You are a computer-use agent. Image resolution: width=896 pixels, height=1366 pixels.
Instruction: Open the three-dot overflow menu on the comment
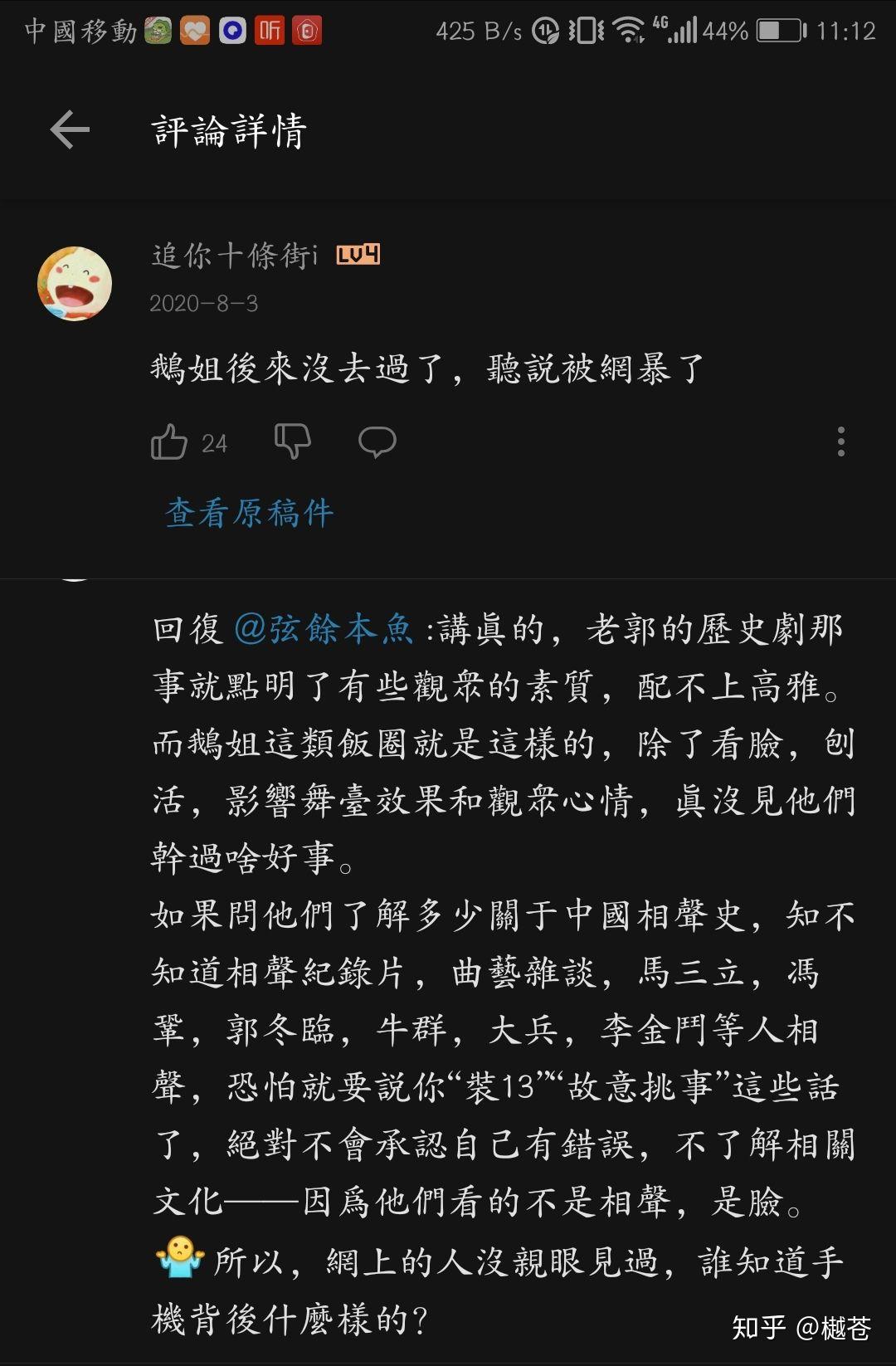(841, 444)
